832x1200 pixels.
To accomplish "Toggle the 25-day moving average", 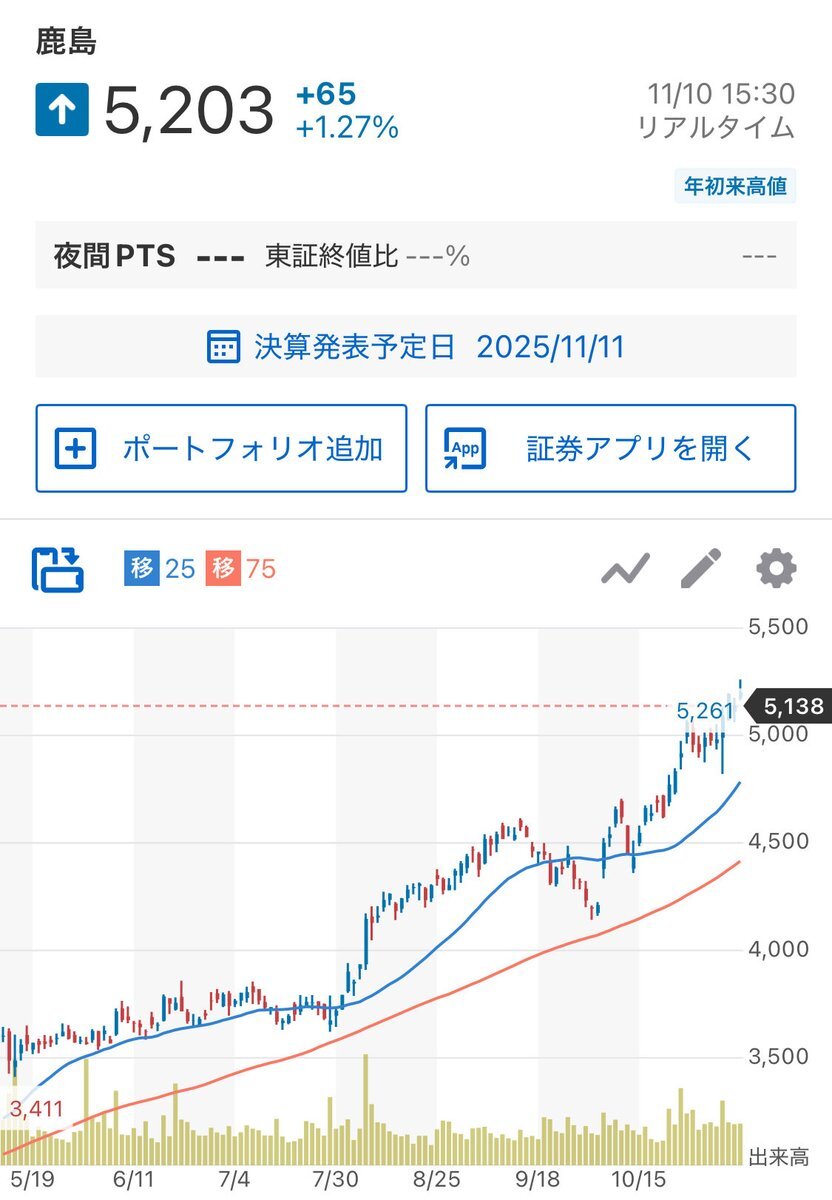I will click(x=160, y=569).
